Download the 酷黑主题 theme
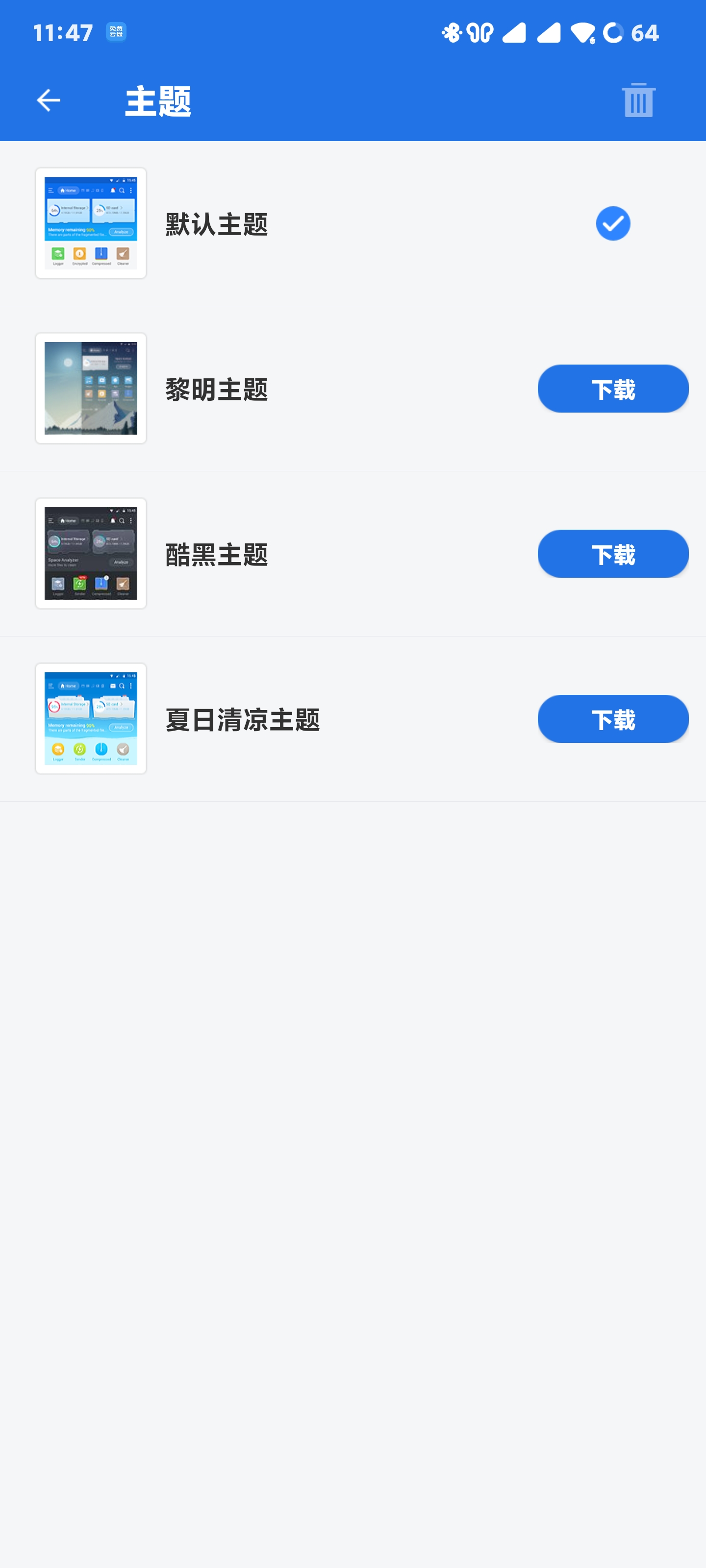The height and width of the screenshot is (1568, 706). [612, 554]
